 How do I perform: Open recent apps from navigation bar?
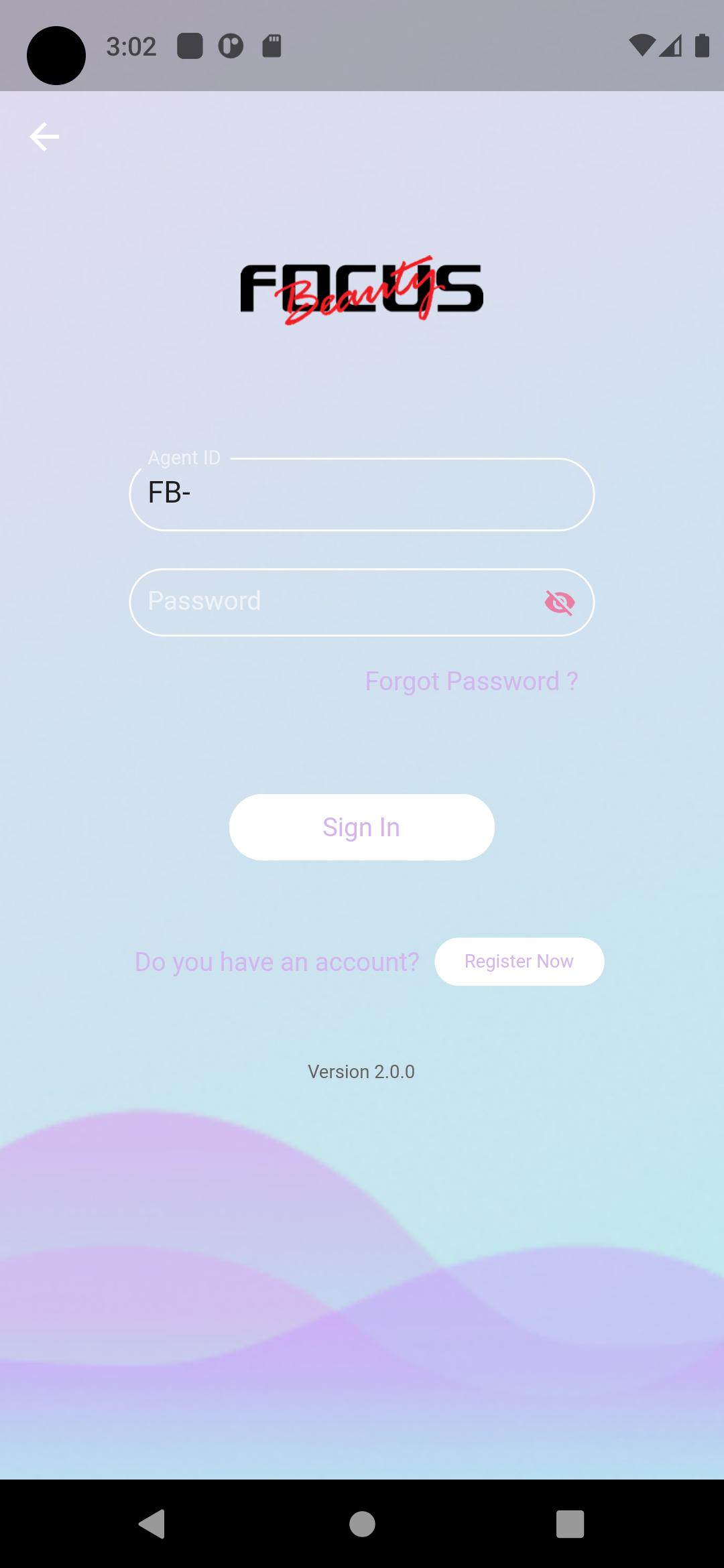[x=570, y=1524]
